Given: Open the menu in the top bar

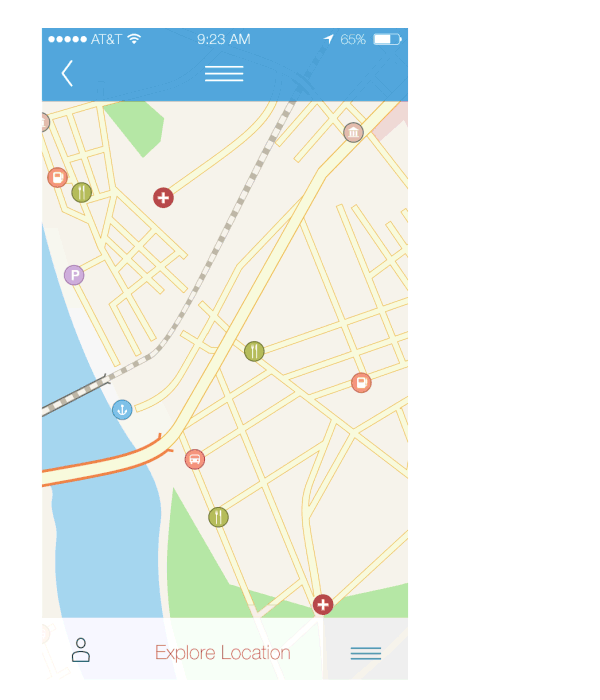Looking at the screenshot, I should 224,74.
